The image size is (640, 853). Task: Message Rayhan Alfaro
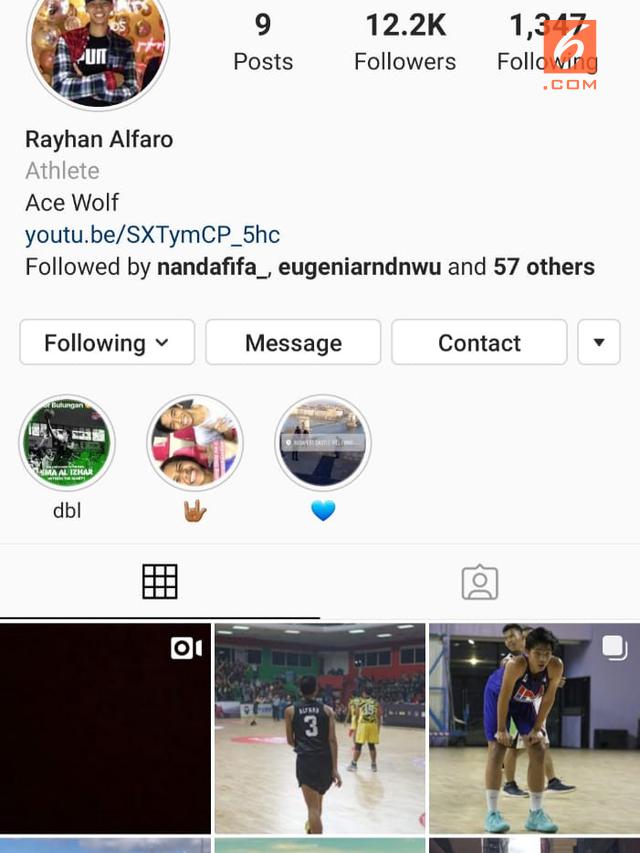[x=293, y=343]
